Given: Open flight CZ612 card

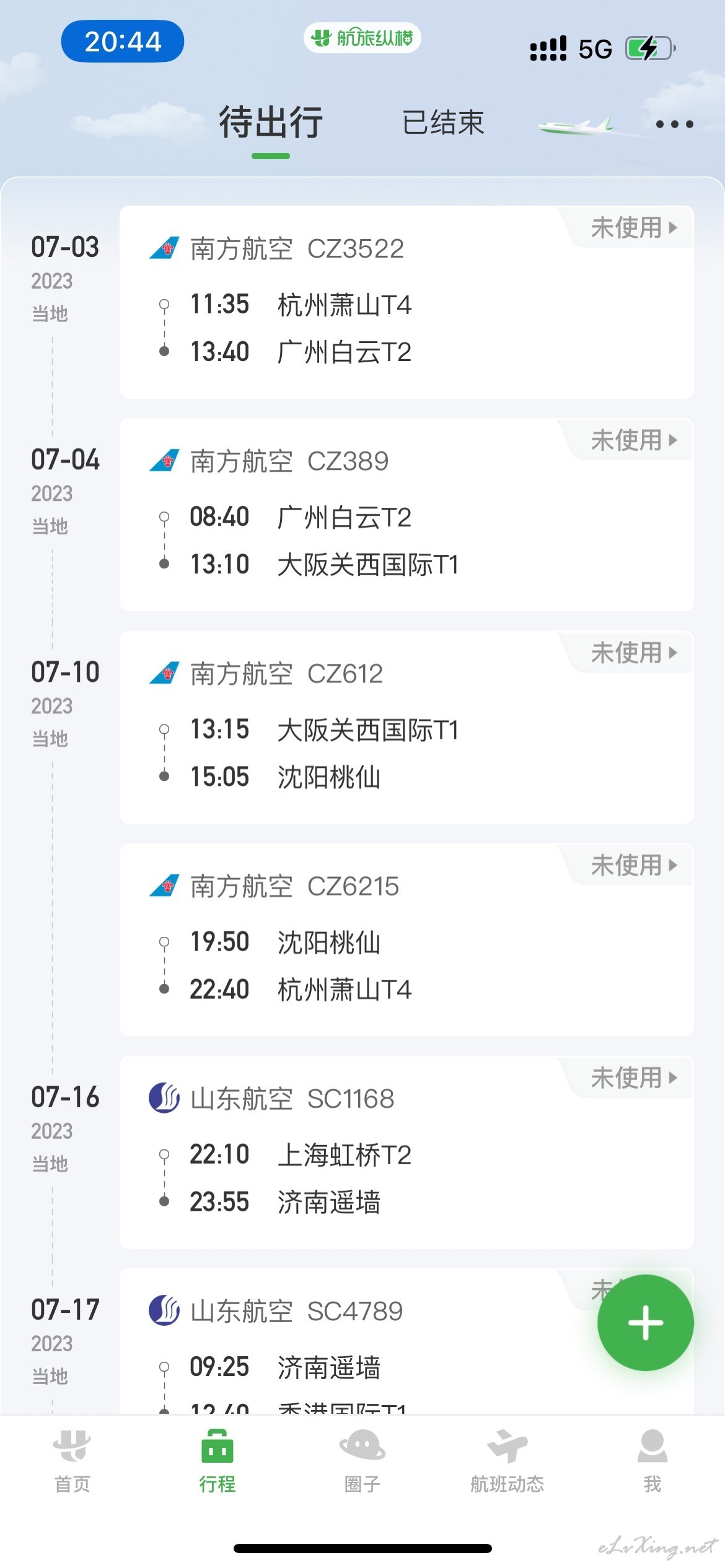Looking at the screenshot, I should coord(406,727).
